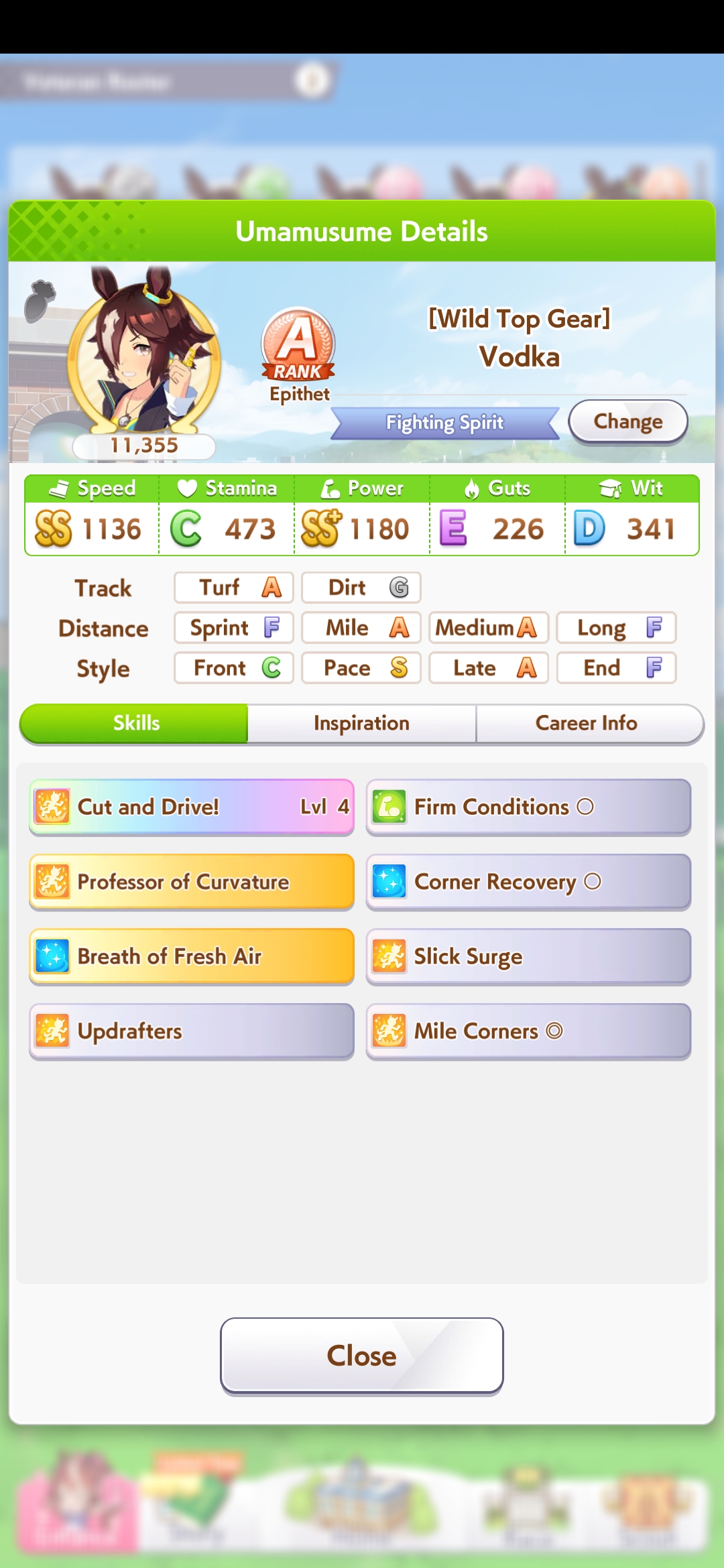Screen dimensions: 724x1568
Task: Open the Firm Conditions skill
Action: pyautogui.click(x=529, y=807)
